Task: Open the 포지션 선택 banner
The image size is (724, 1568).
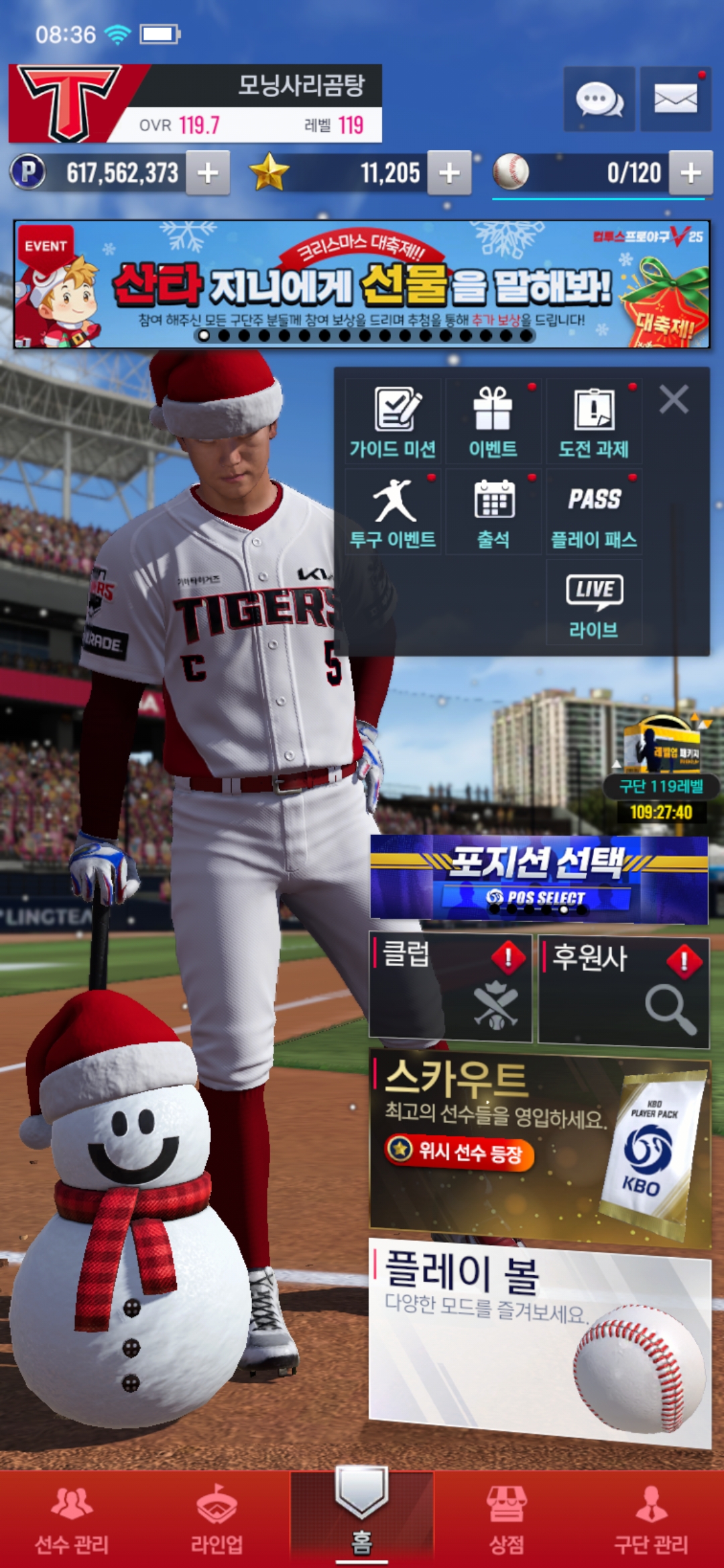Action: 539,878
